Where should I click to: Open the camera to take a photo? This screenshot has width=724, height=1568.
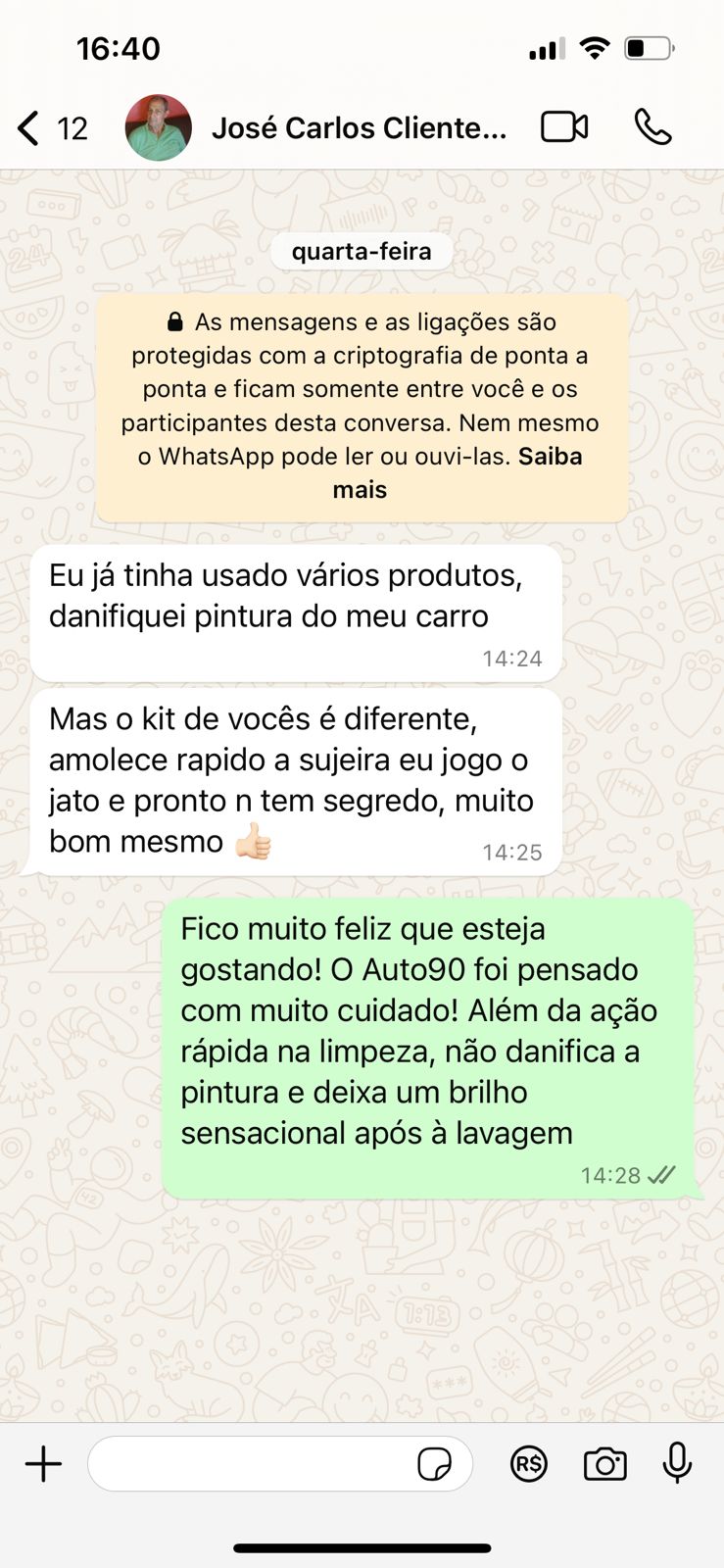coord(604,1464)
